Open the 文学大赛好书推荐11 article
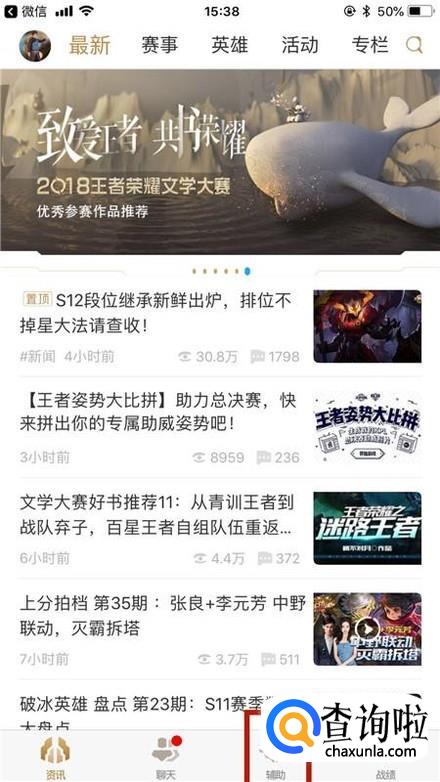This screenshot has height=782, width=440. pyautogui.click(x=220, y=528)
